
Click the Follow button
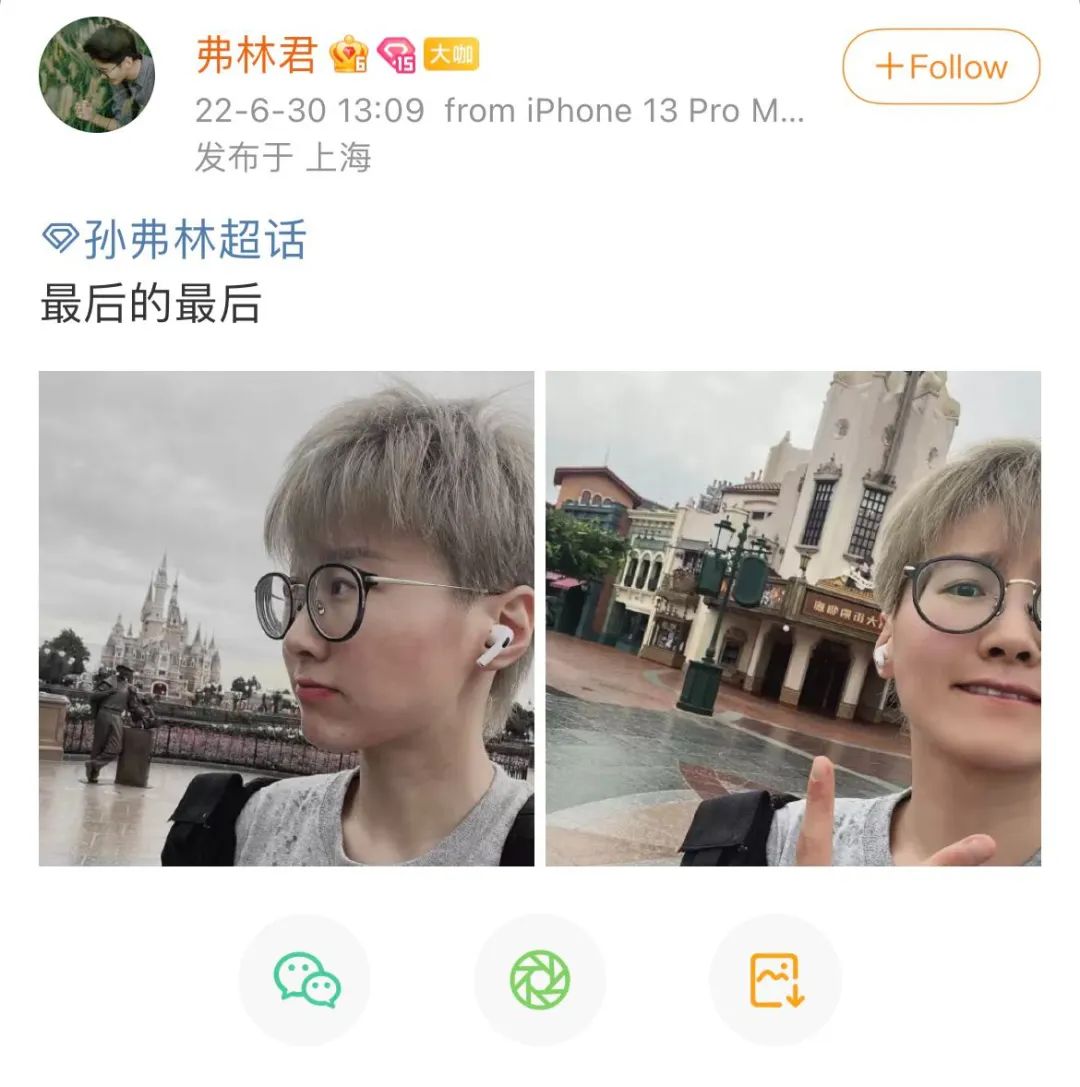coord(940,69)
